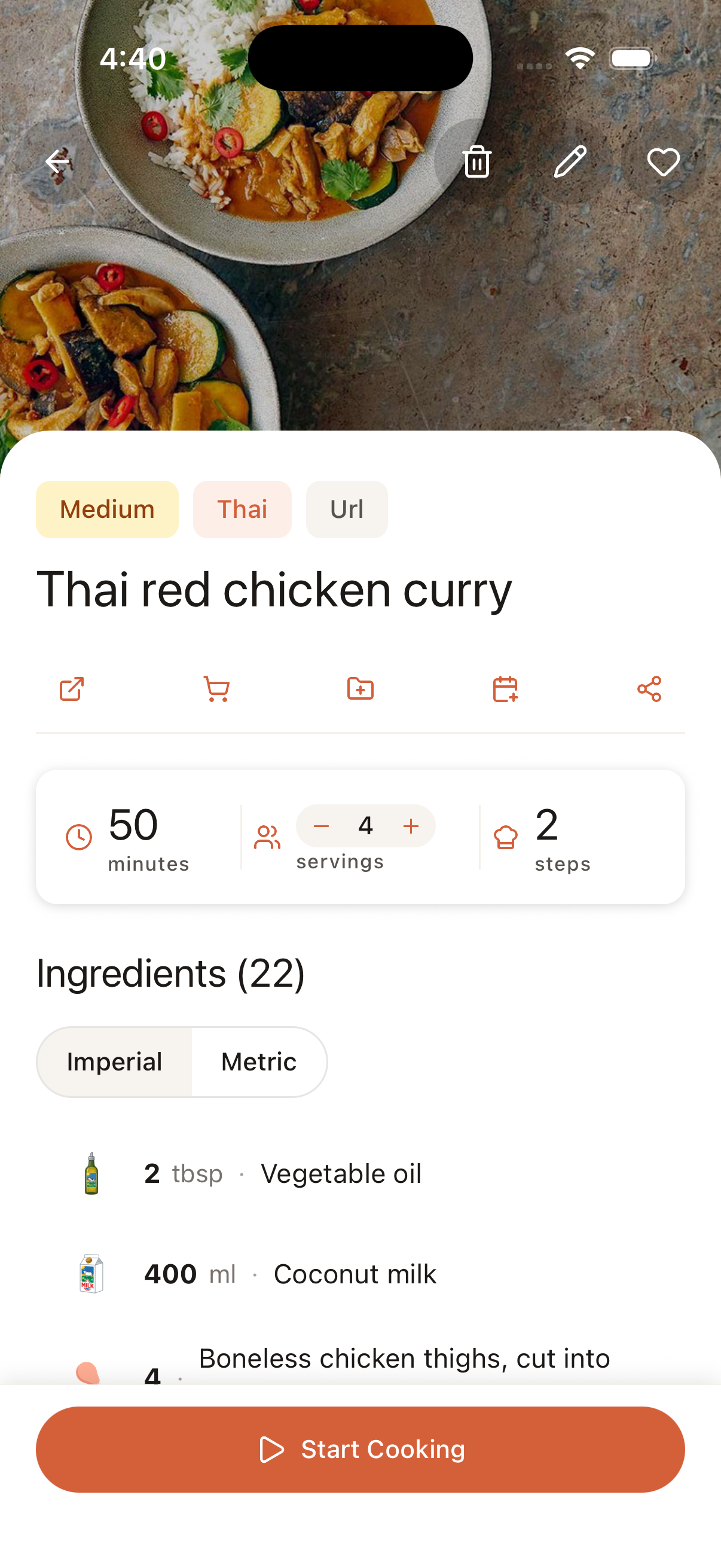Increase servings with the plus button

point(411,826)
